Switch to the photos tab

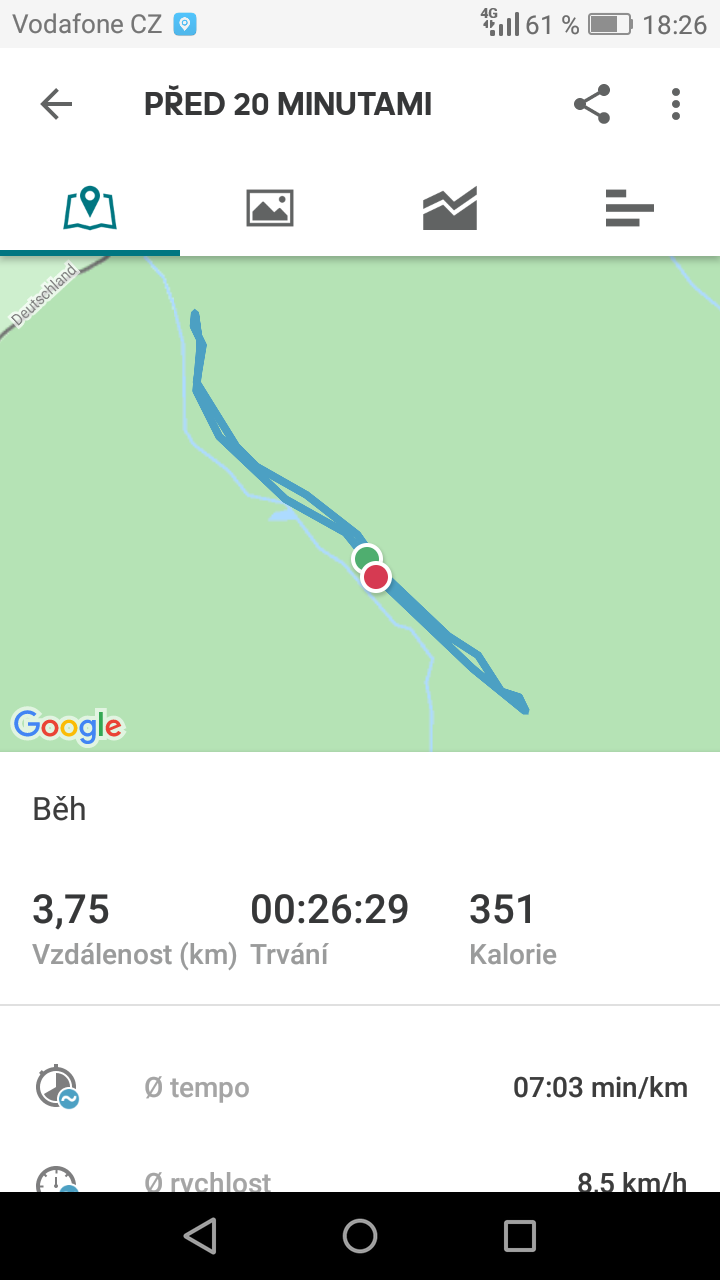point(270,208)
